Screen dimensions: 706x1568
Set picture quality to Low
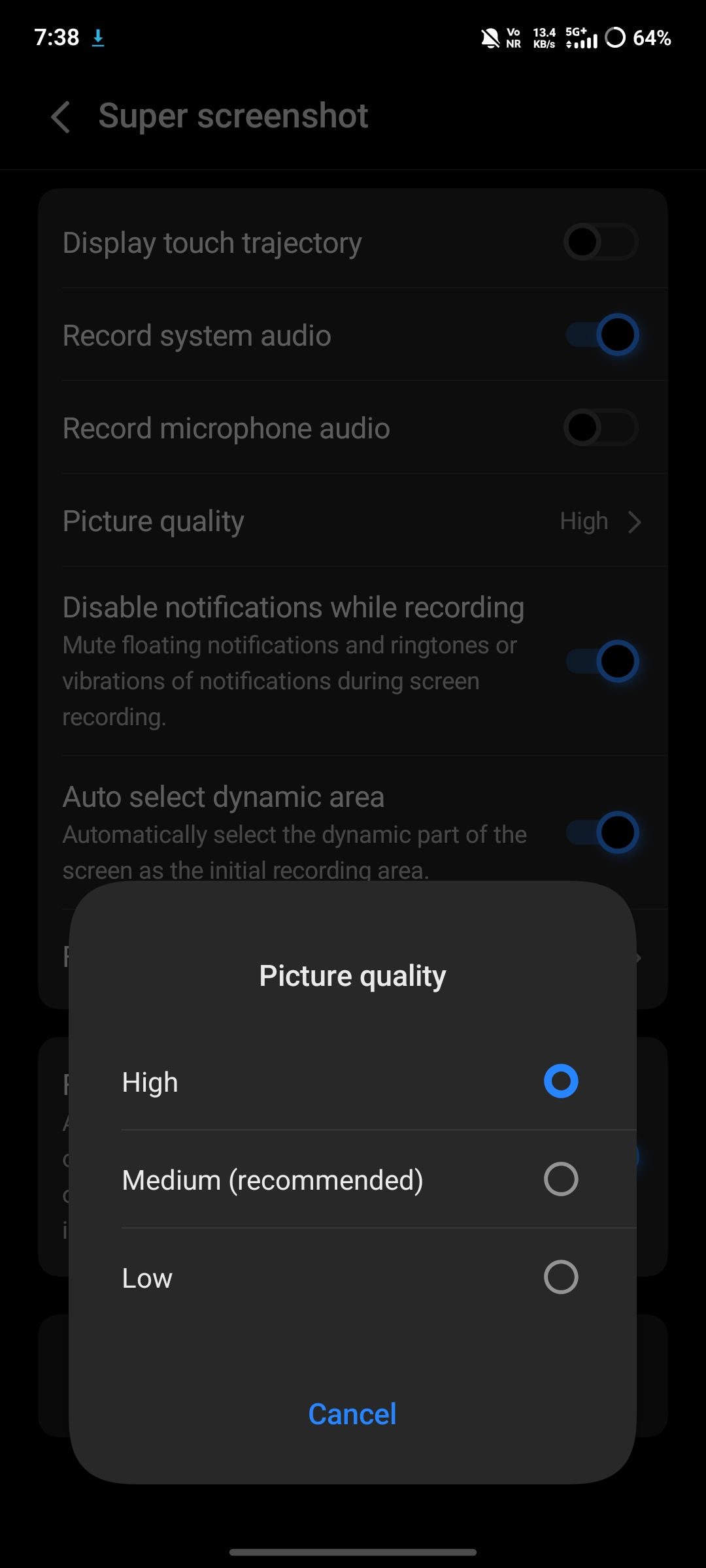tap(560, 1277)
